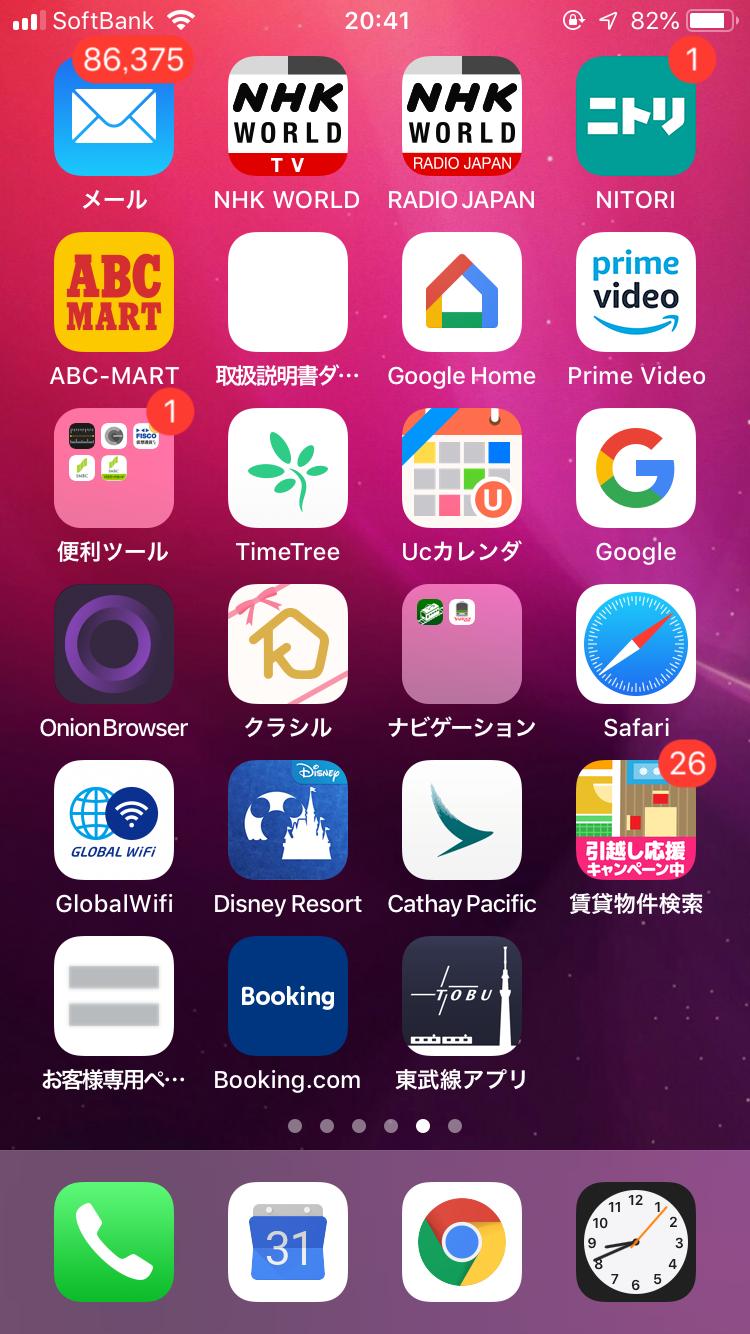Open the Google app
750x1334 pixels.
point(636,468)
